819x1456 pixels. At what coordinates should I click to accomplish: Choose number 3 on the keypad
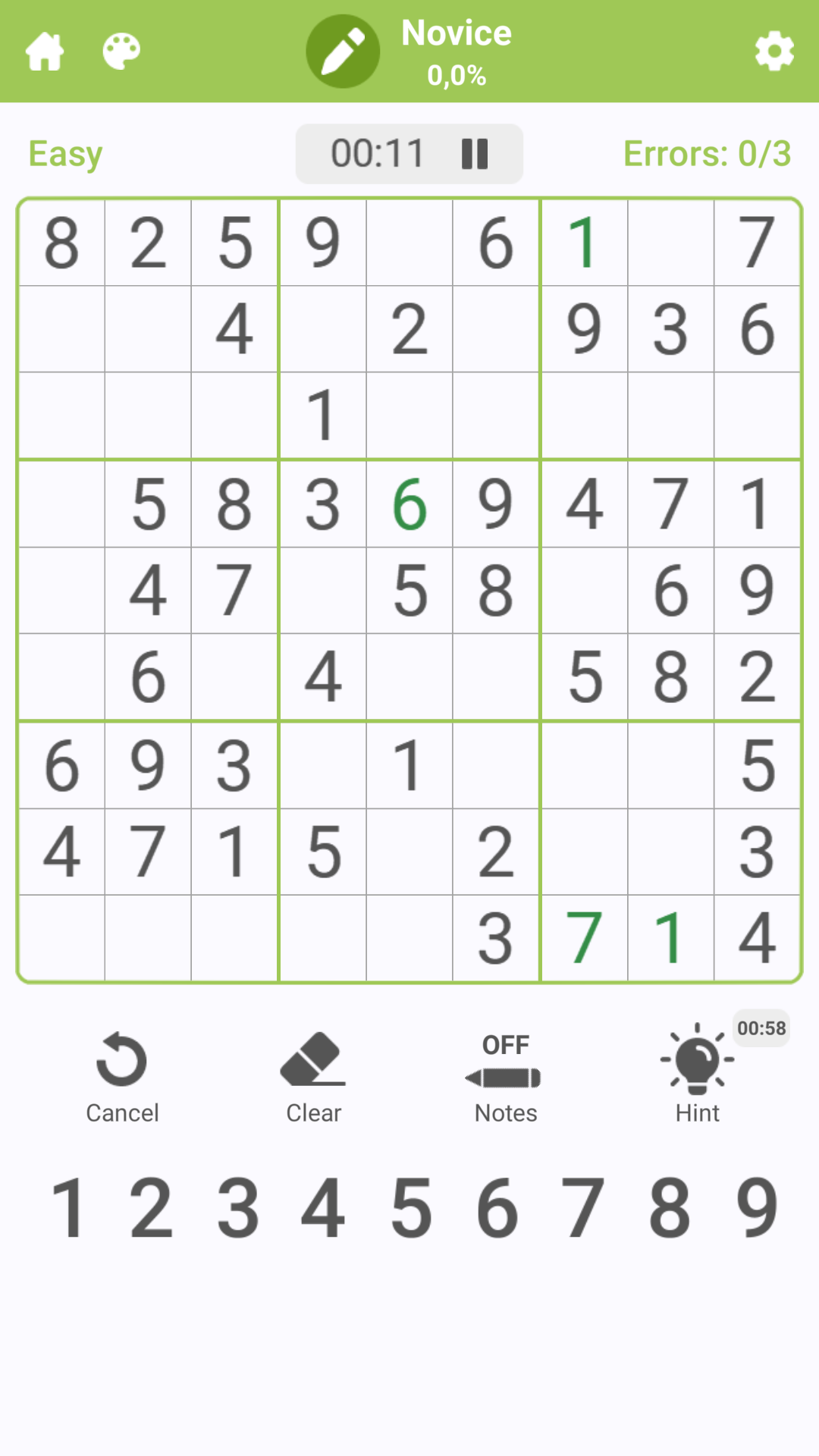click(x=238, y=1208)
